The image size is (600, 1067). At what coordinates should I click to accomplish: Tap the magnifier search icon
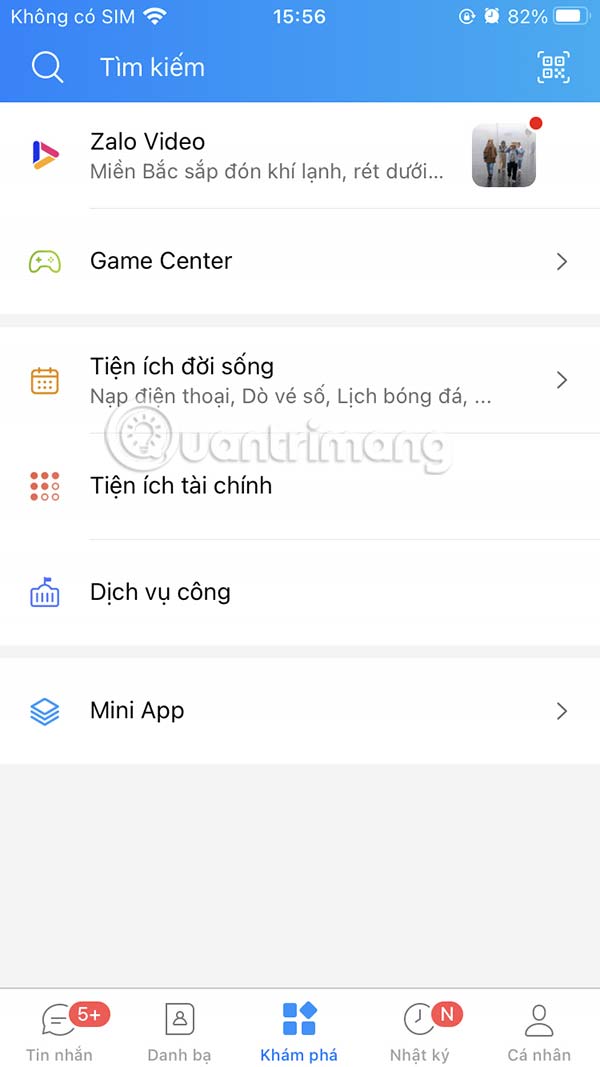click(x=47, y=67)
